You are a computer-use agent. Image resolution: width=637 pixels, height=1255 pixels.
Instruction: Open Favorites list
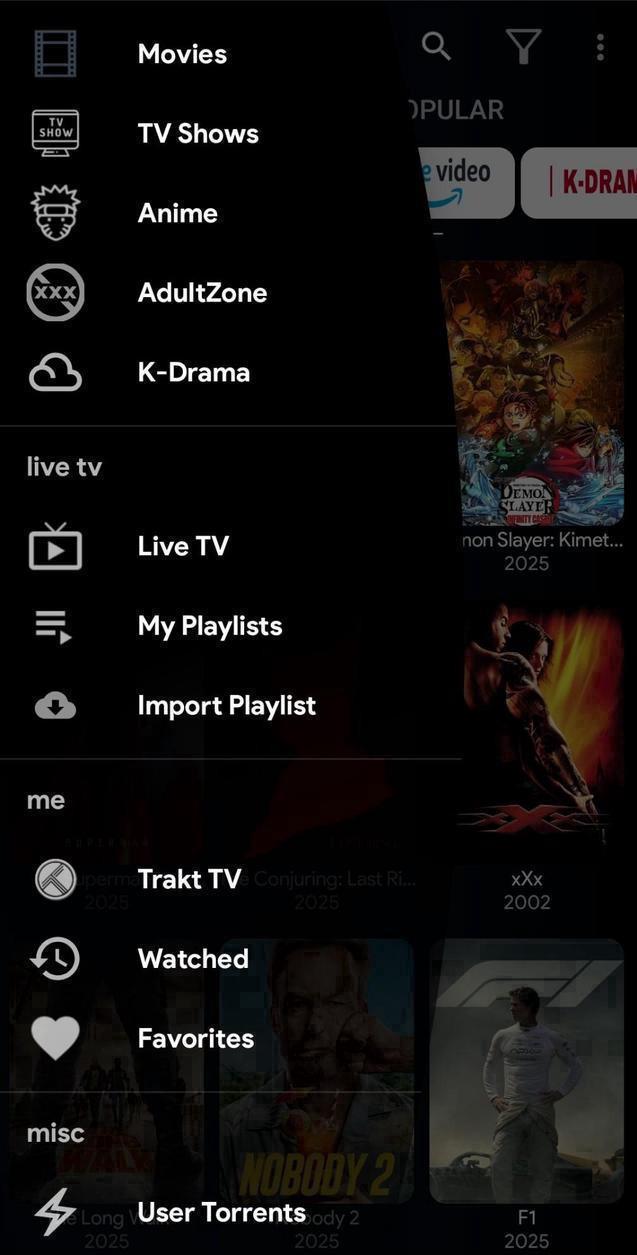pyautogui.click(x=195, y=1038)
